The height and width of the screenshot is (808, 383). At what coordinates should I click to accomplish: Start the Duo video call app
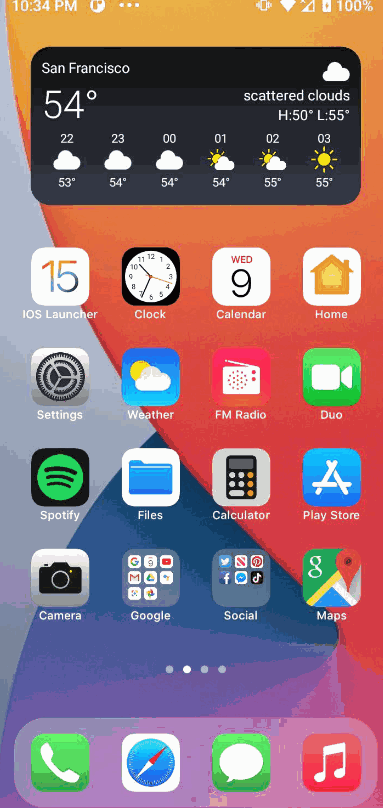tap(331, 377)
